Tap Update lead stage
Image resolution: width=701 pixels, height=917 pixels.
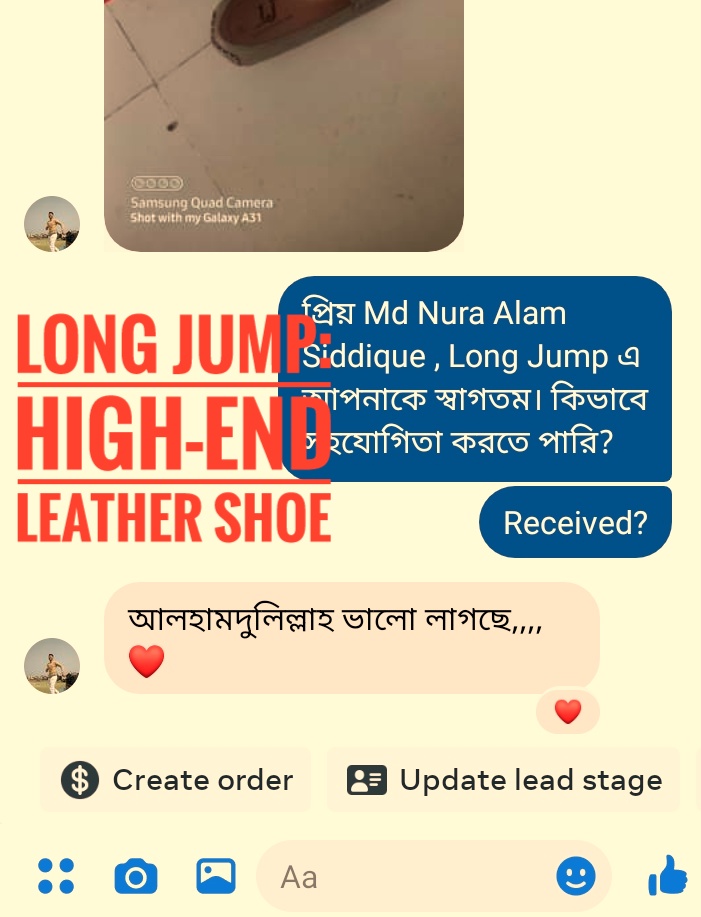[x=504, y=780]
